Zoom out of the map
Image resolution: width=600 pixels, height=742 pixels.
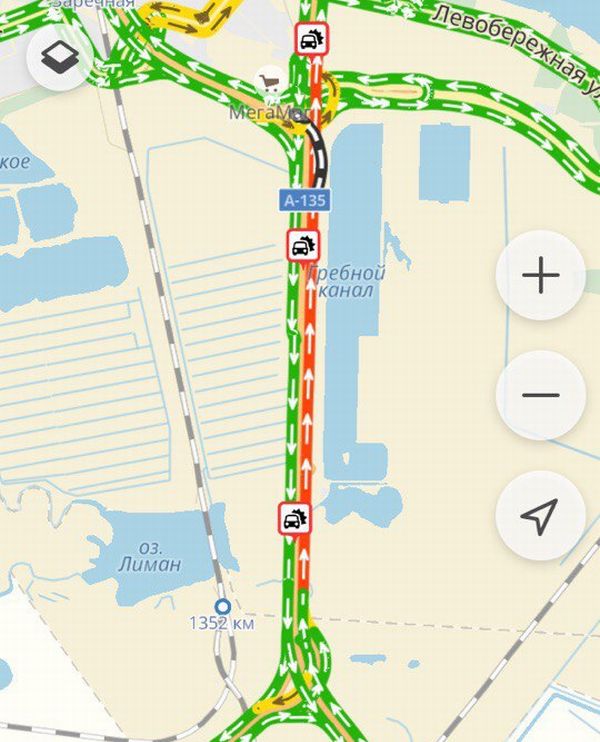click(540, 395)
